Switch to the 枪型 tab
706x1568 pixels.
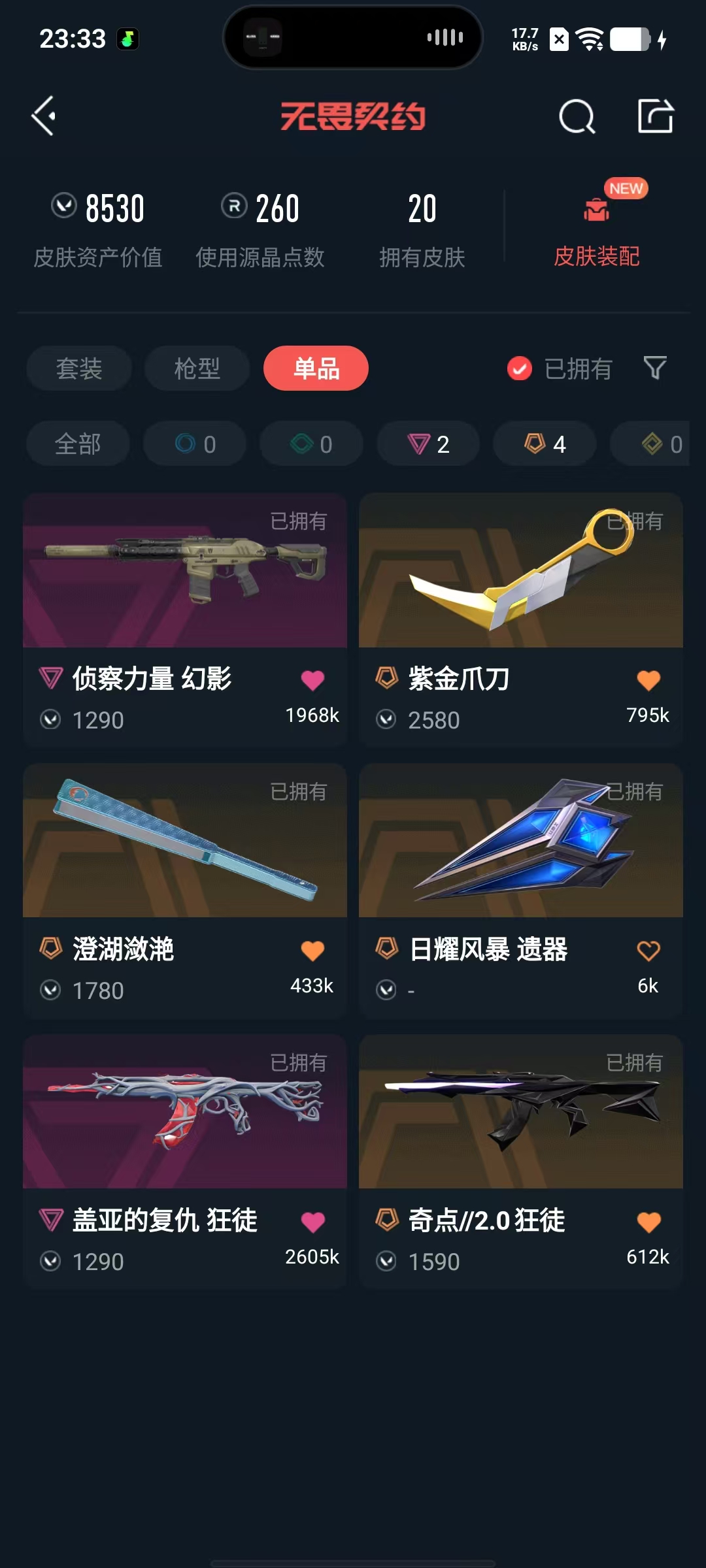[197, 368]
